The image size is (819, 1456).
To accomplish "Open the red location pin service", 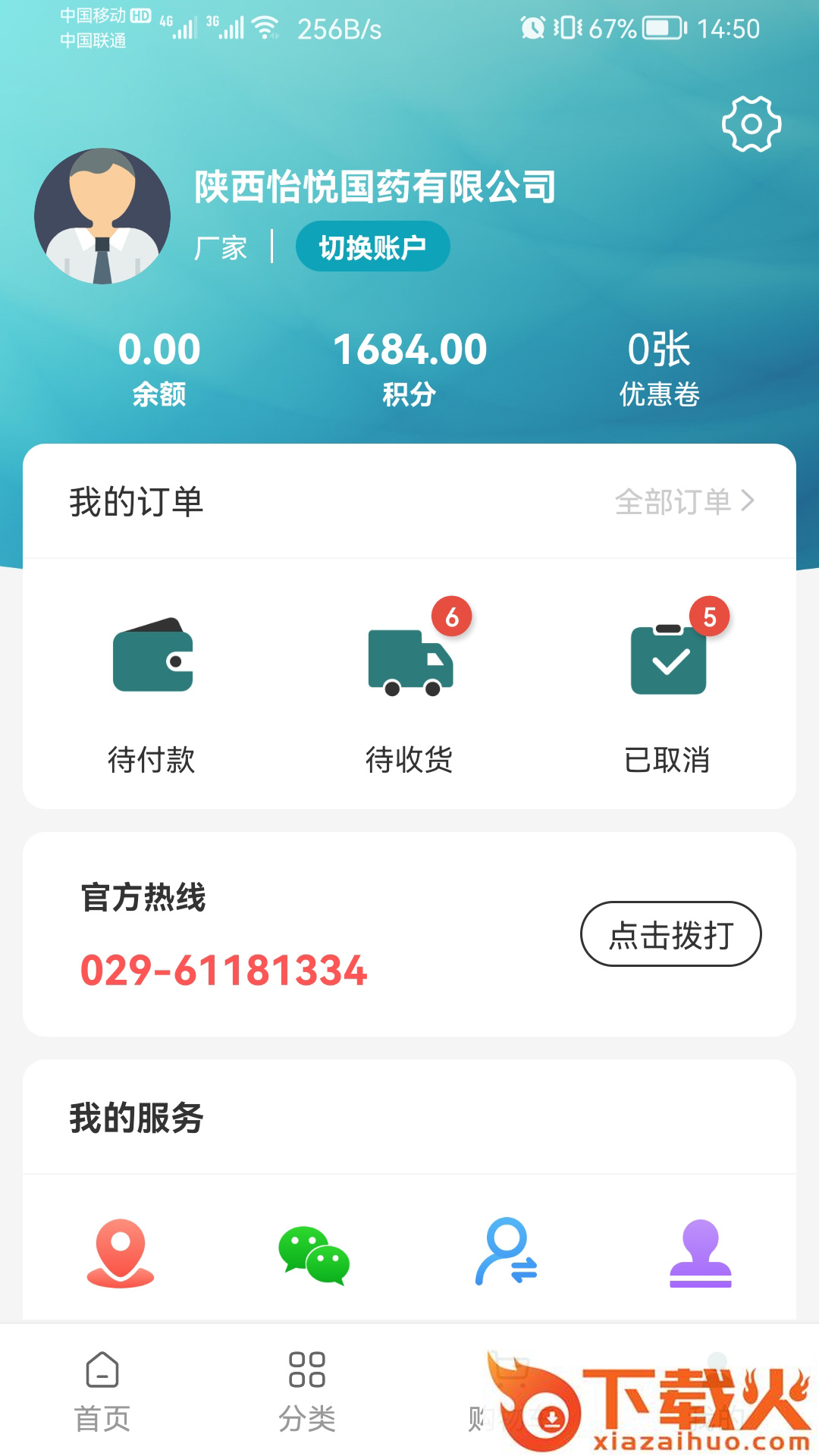I will pos(121,1253).
